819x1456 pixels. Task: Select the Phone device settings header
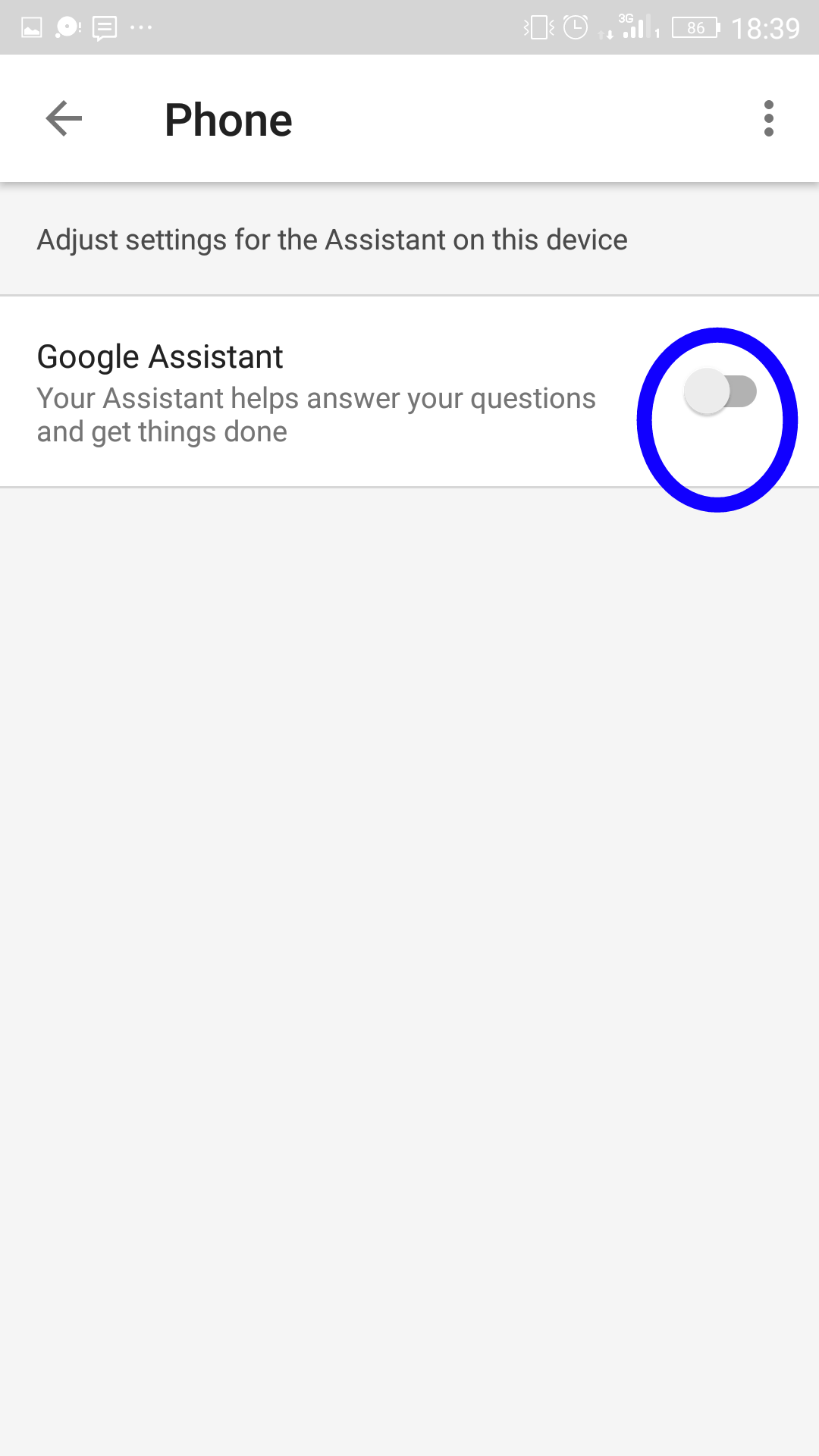point(229,118)
